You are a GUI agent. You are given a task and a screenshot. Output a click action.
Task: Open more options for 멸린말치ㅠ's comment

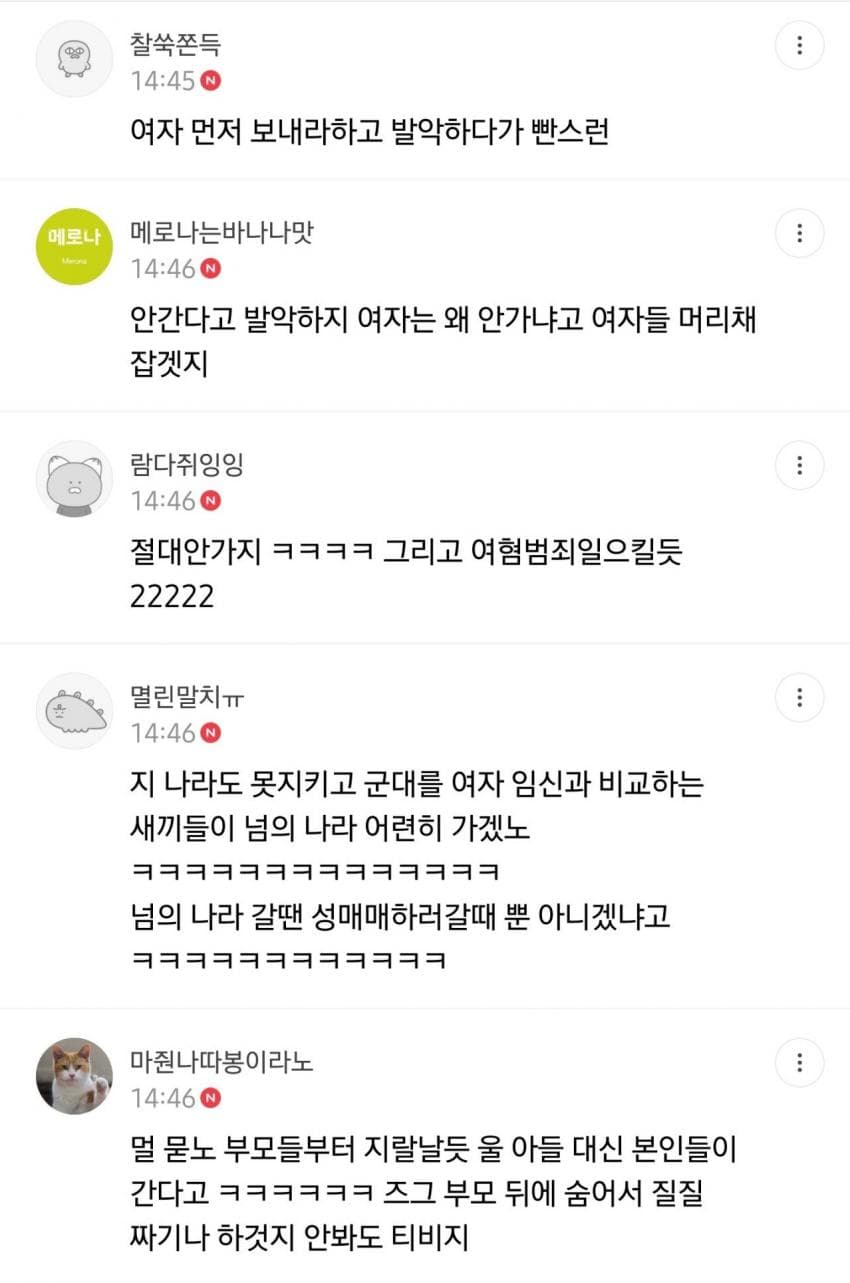[799, 697]
